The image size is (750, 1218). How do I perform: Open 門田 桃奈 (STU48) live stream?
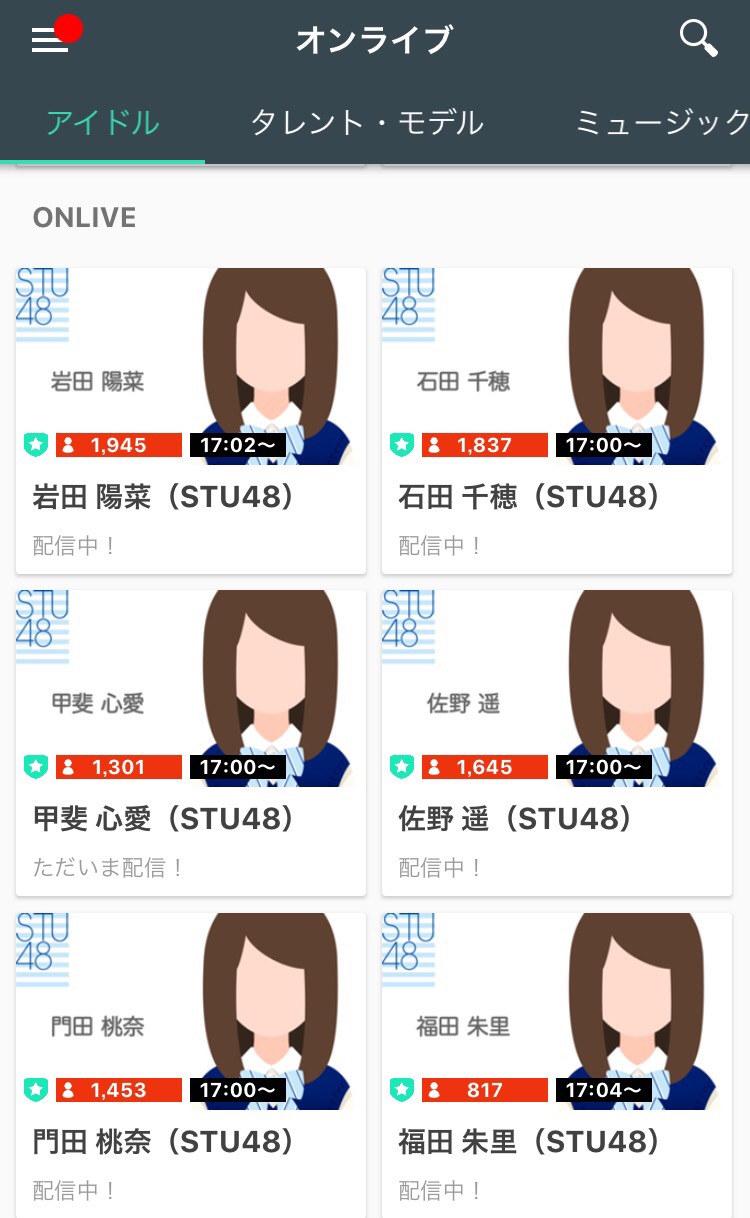point(191,1065)
